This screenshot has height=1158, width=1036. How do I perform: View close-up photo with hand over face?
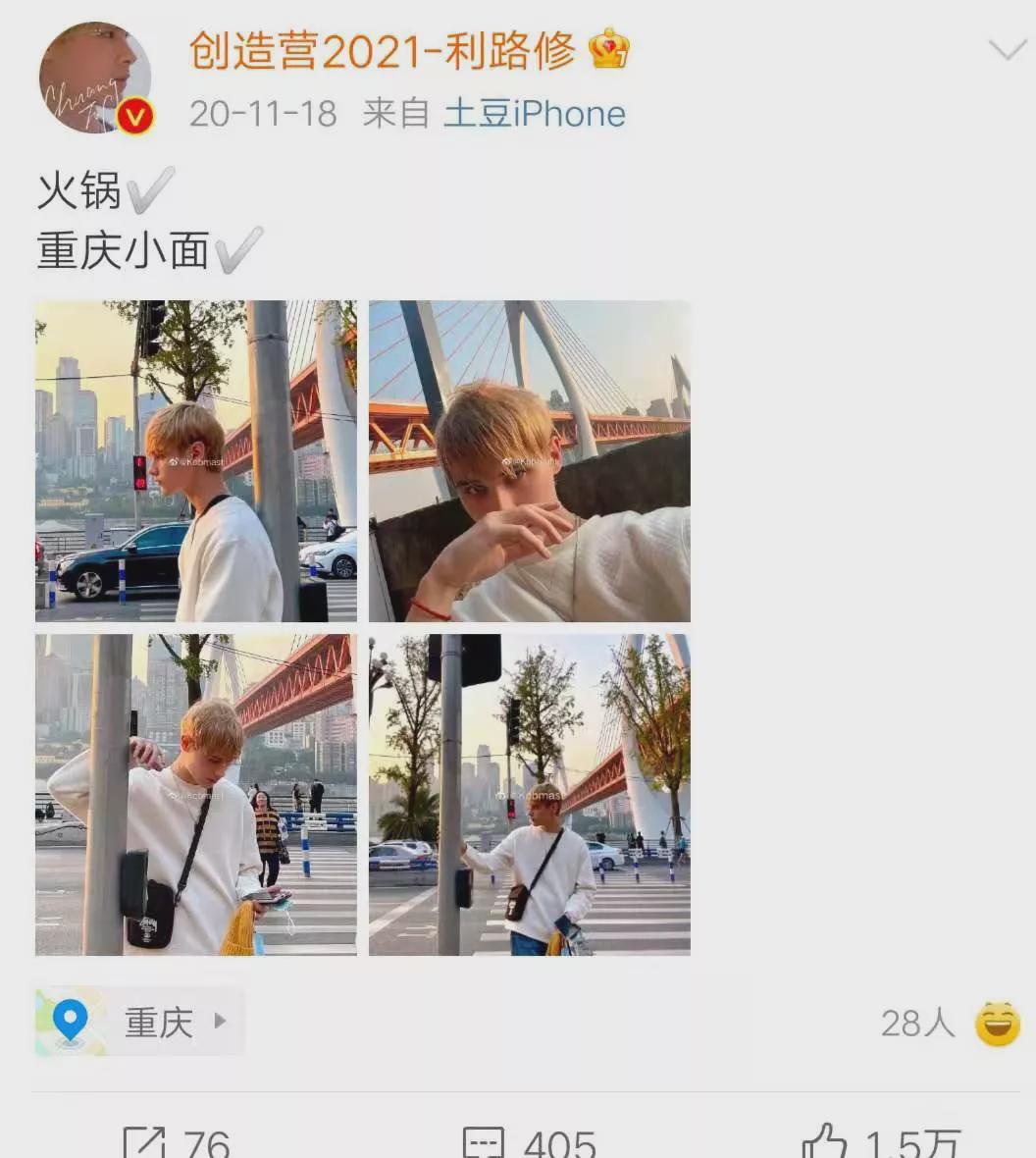(x=530, y=461)
